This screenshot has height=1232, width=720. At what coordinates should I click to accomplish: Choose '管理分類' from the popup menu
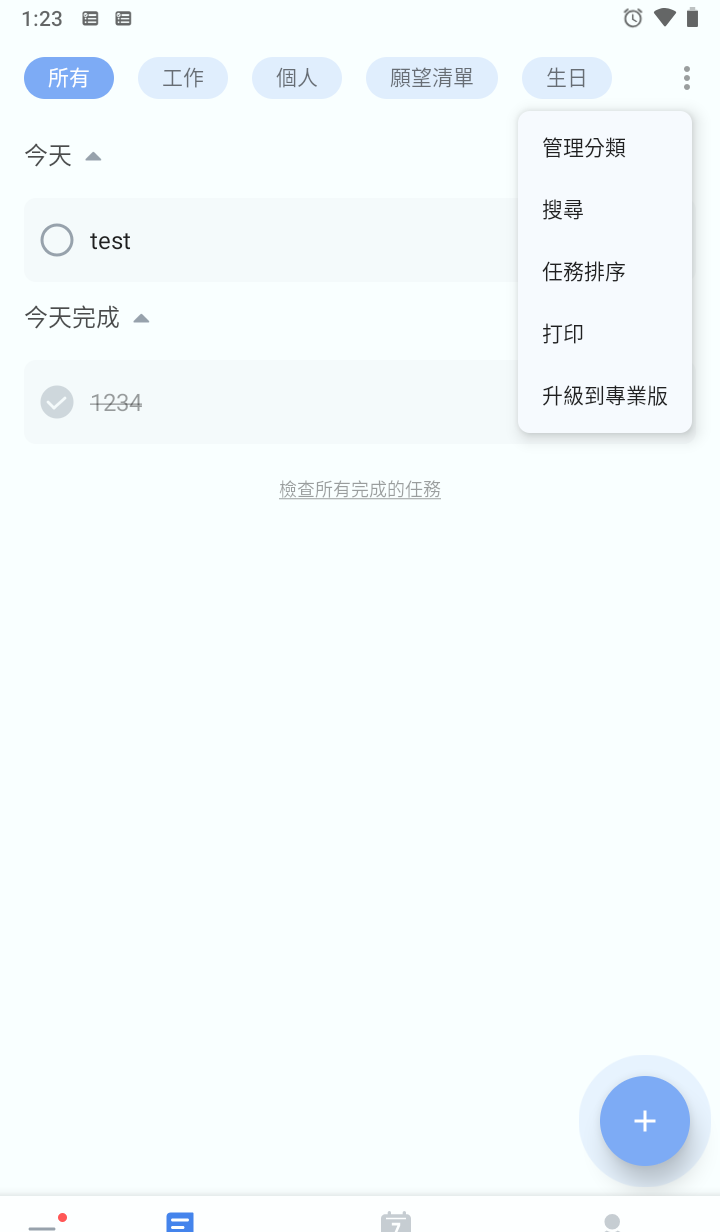coord(584,147)
